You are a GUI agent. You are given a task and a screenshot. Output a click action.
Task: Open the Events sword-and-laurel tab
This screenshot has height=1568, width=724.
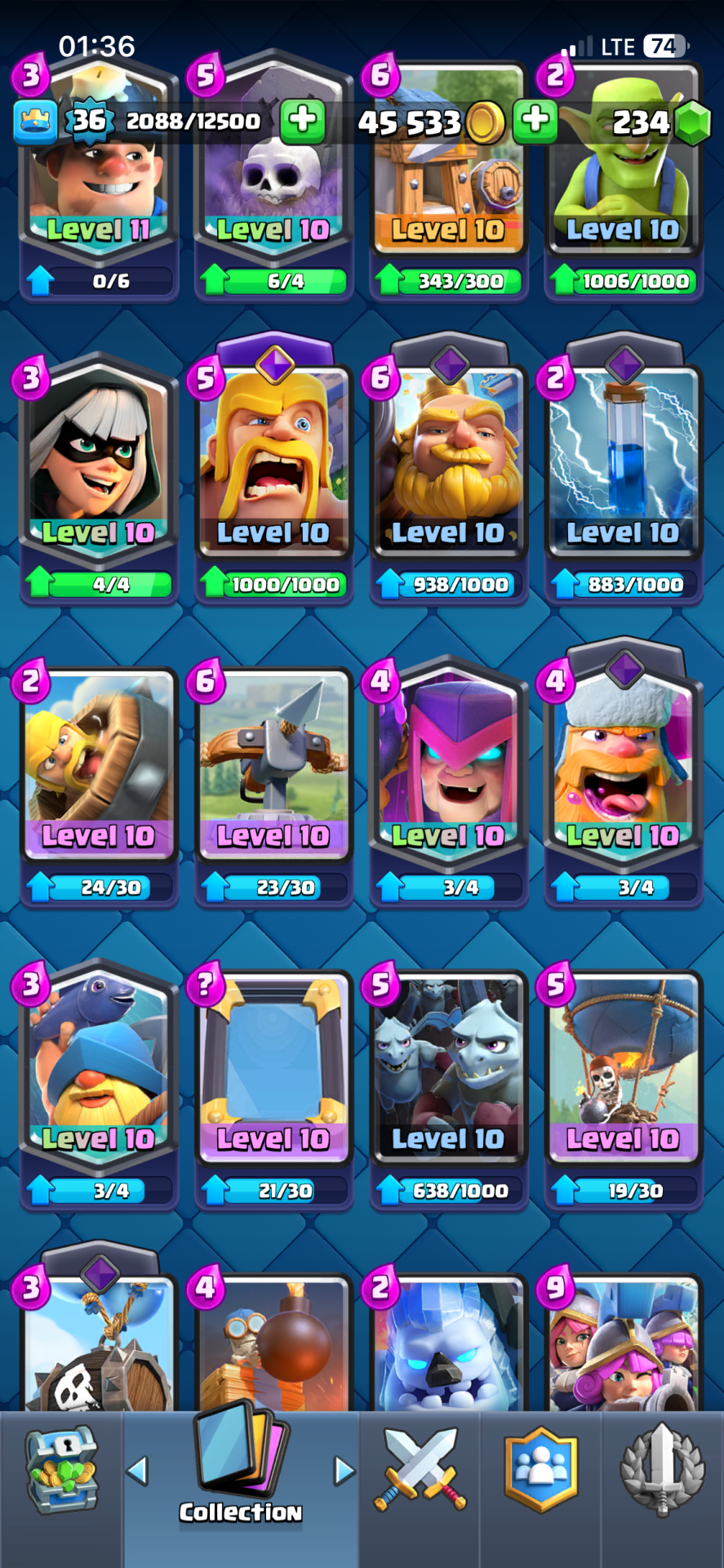point(662,1470)
